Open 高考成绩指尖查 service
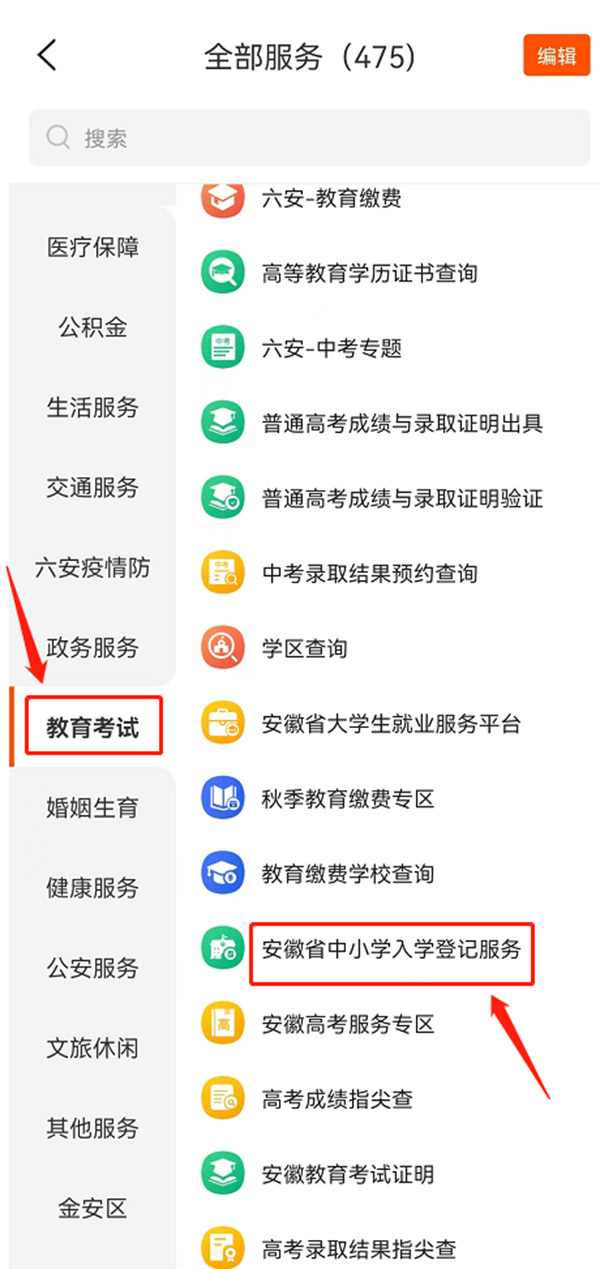Image resolution: width=600 pixels, height=1269 pixels. click(337, 1099)
